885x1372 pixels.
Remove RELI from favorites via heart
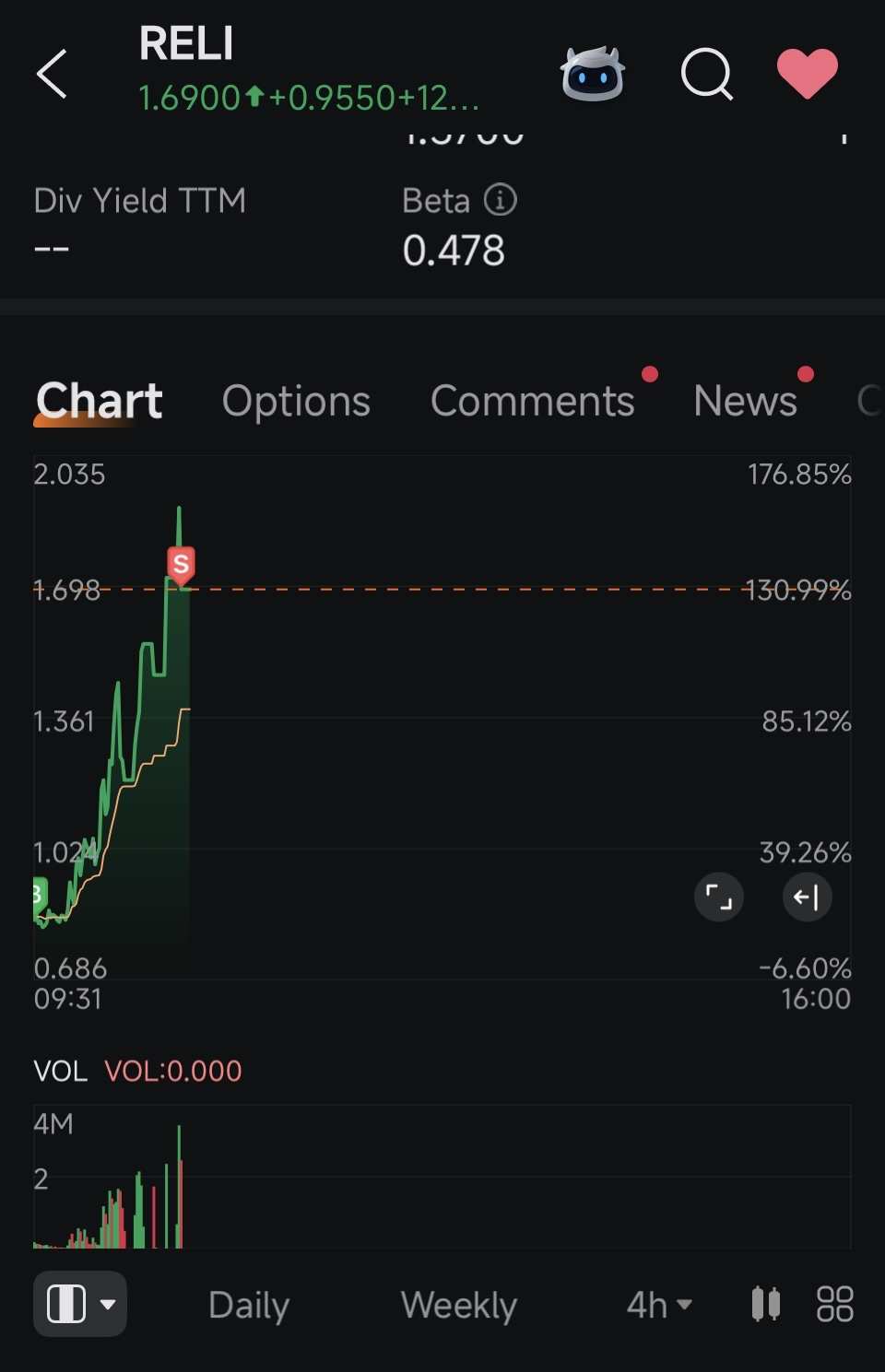coord(807,74)
